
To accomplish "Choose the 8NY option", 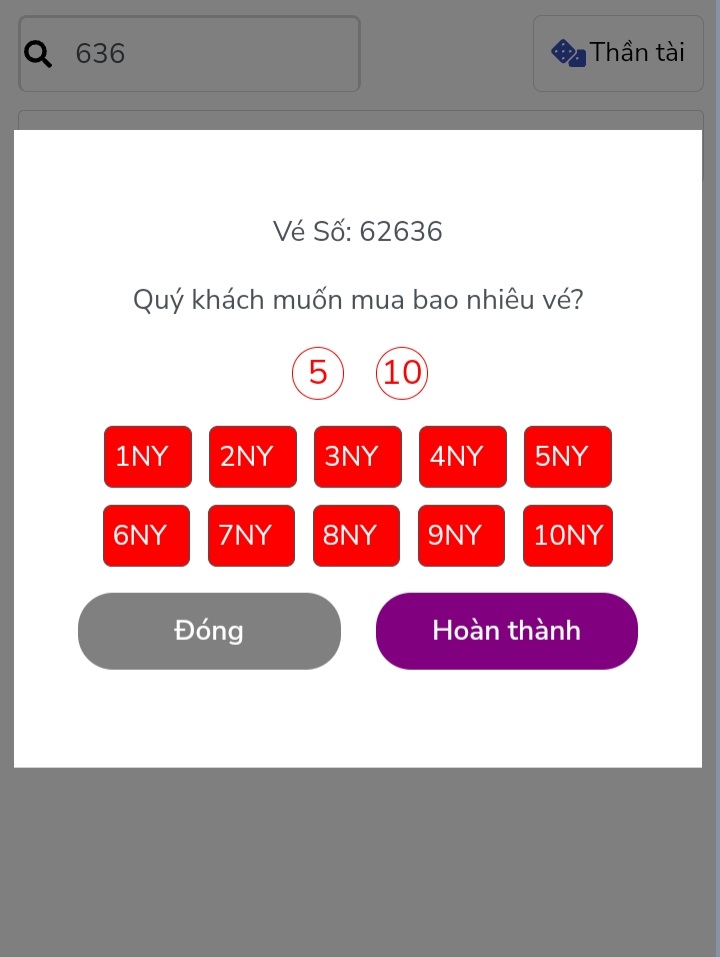I will click(x=356, y=536).
